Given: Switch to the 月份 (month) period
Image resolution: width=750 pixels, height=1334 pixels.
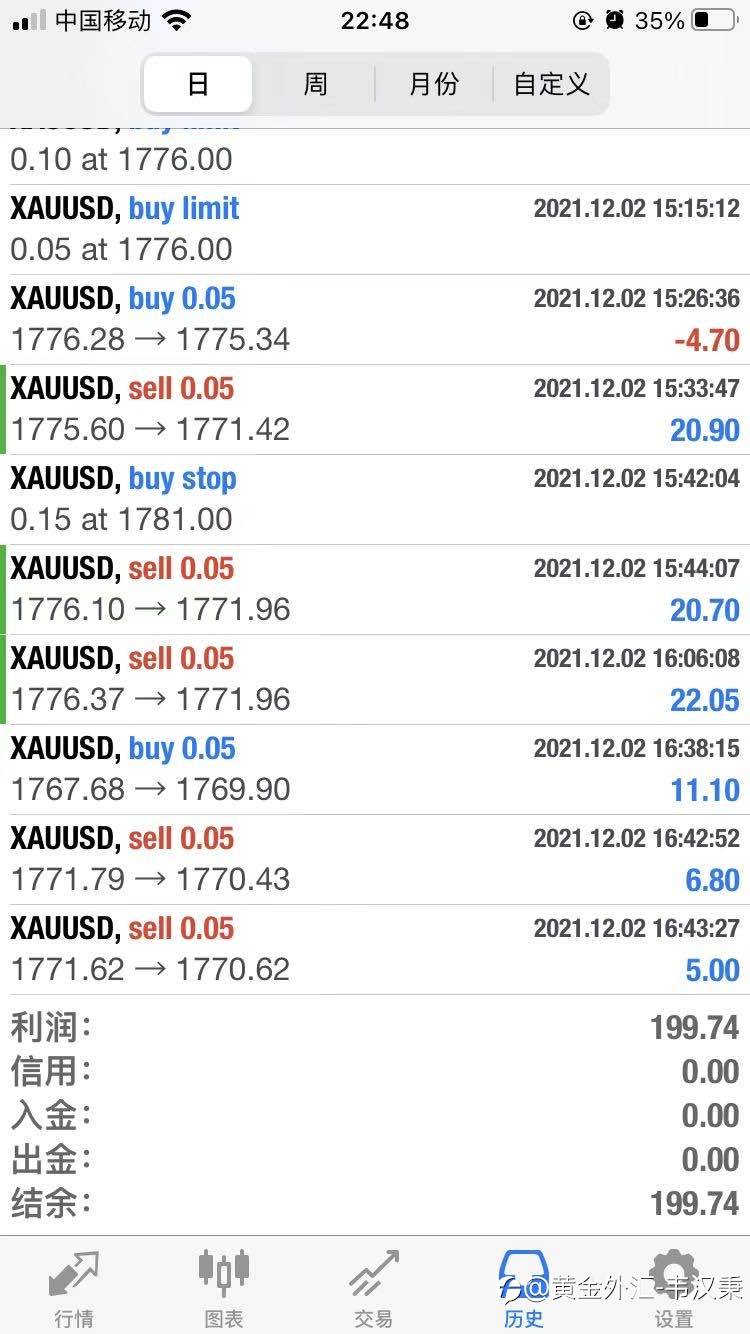Looking at the screenshot, I should (434, 84).
